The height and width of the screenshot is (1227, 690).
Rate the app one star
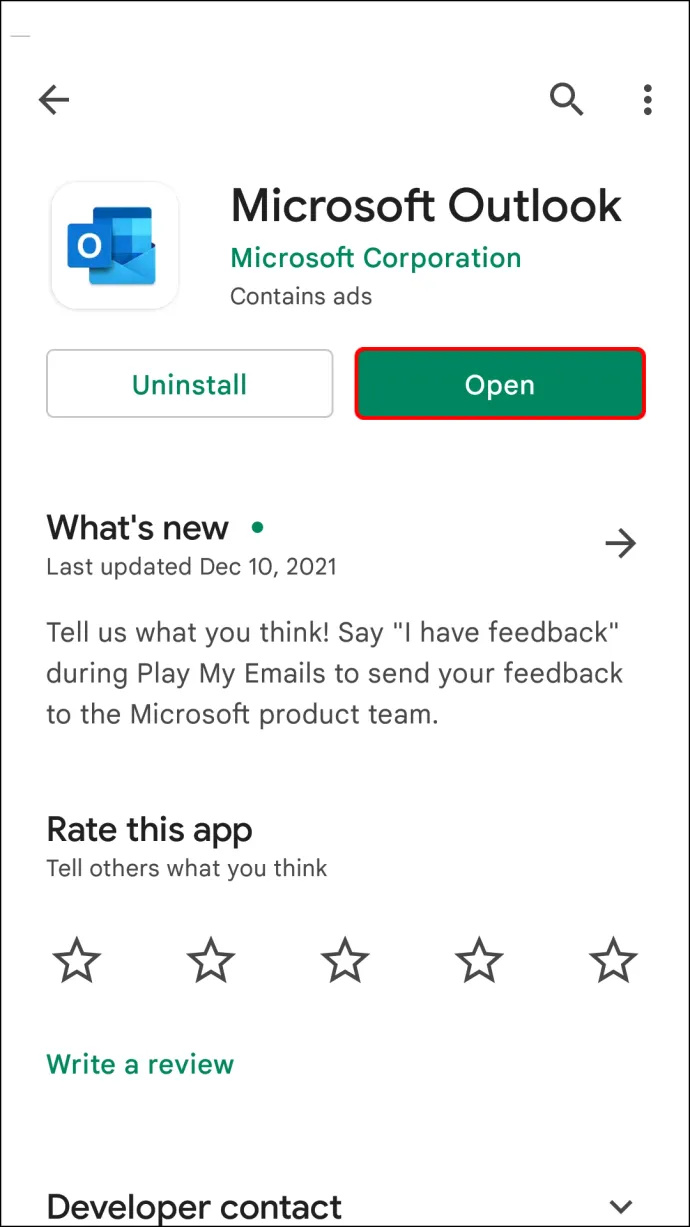click(x=77, y=962)
